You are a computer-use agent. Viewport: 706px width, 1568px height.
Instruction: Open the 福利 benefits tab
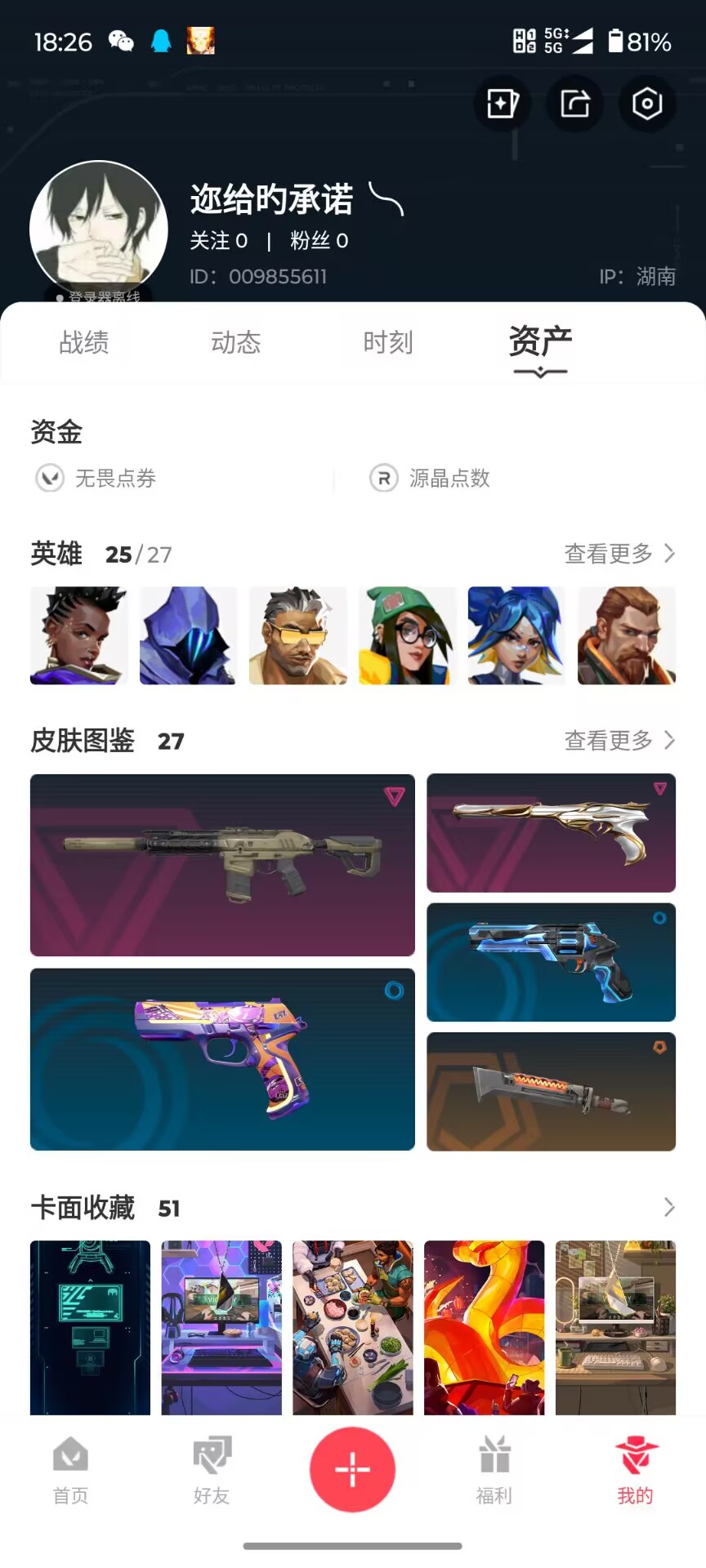coord(494,1471)
